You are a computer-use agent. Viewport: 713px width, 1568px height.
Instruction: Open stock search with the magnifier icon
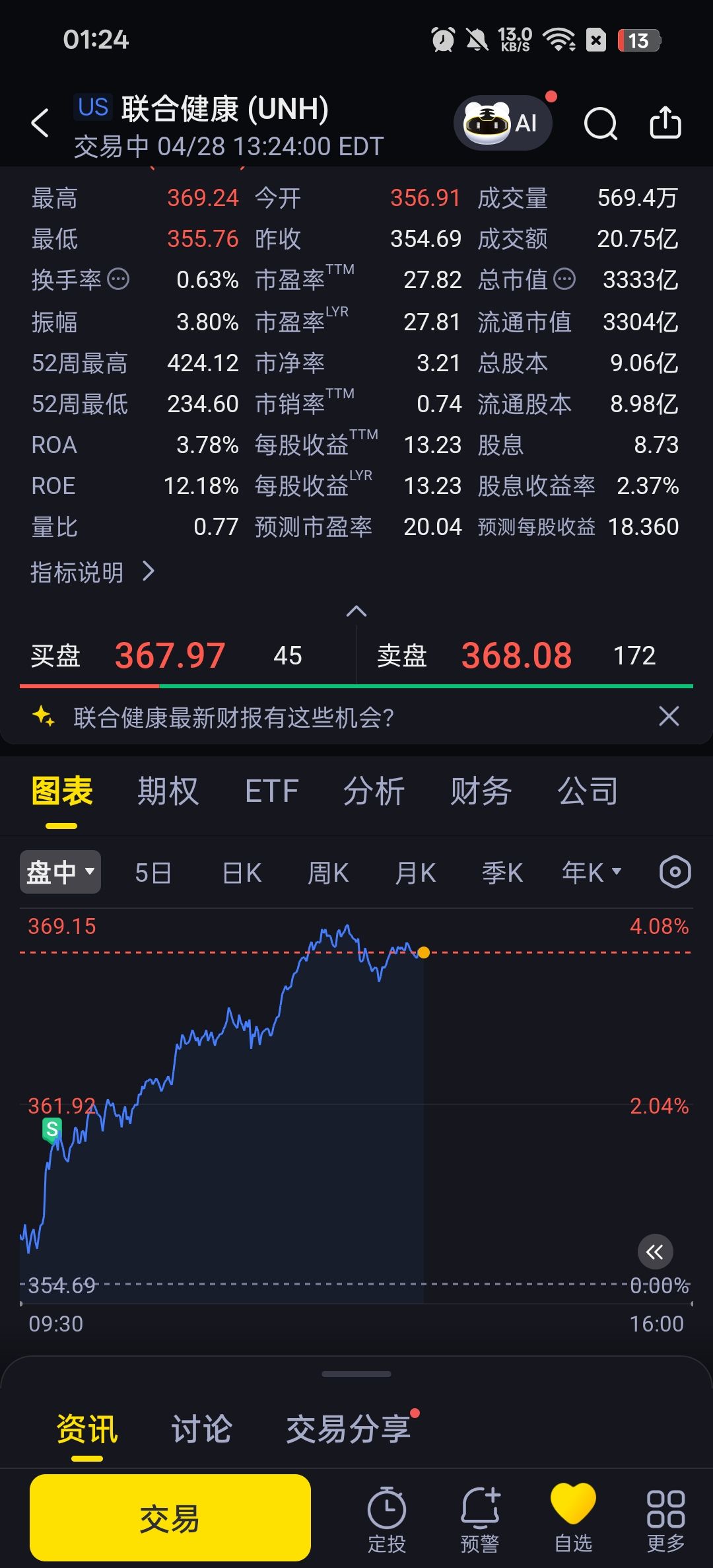pyautogui.click(x=600, y=124)
